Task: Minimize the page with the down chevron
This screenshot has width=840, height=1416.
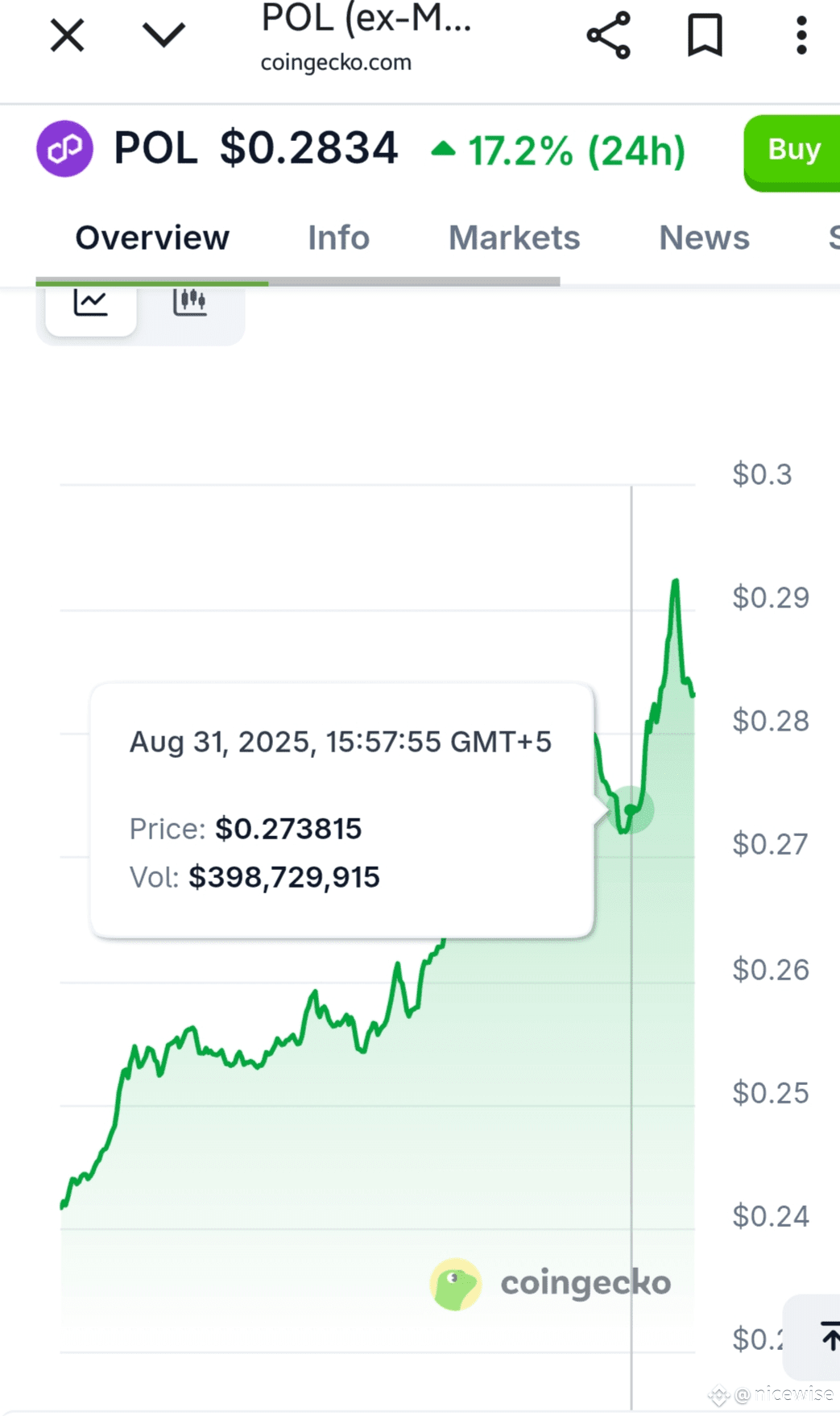Action: tap(163, 35)
